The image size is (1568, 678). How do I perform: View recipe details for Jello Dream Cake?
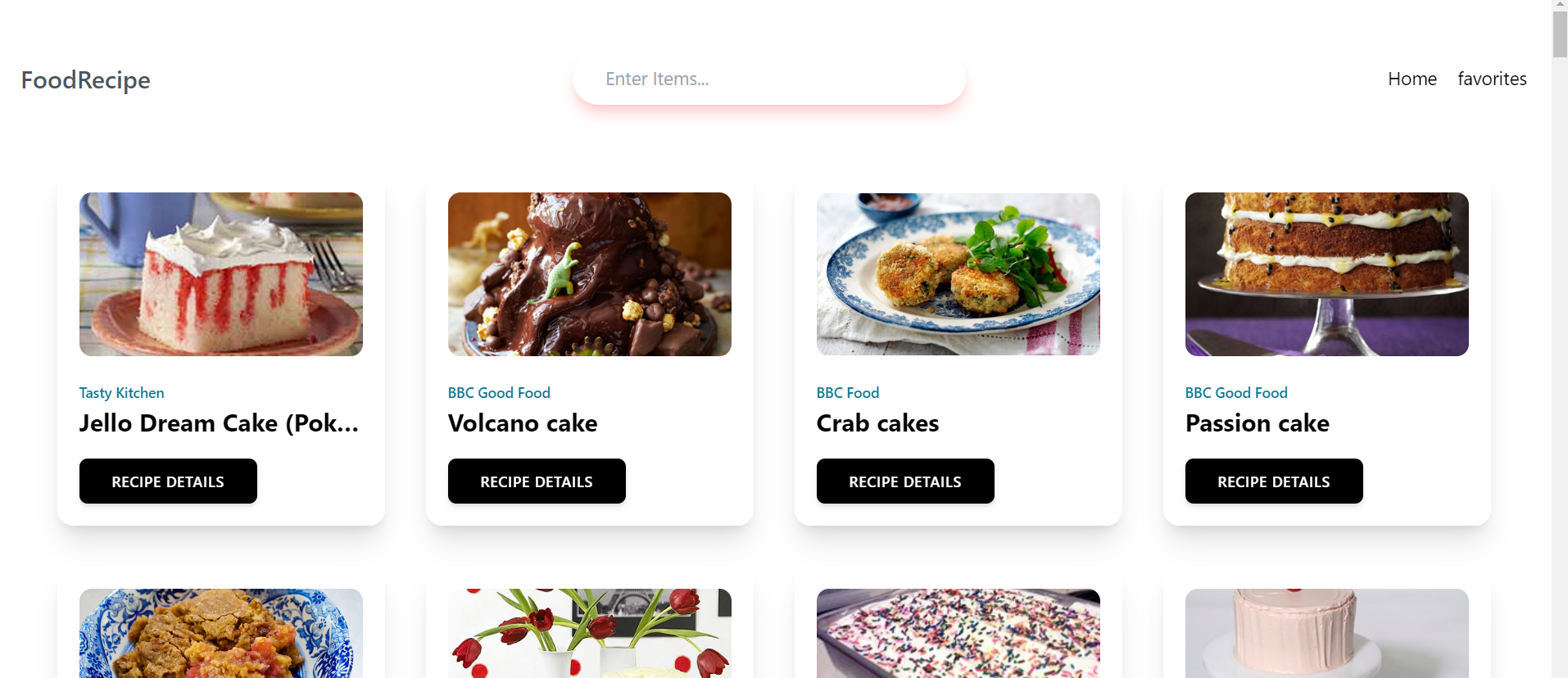coord(168,481)
